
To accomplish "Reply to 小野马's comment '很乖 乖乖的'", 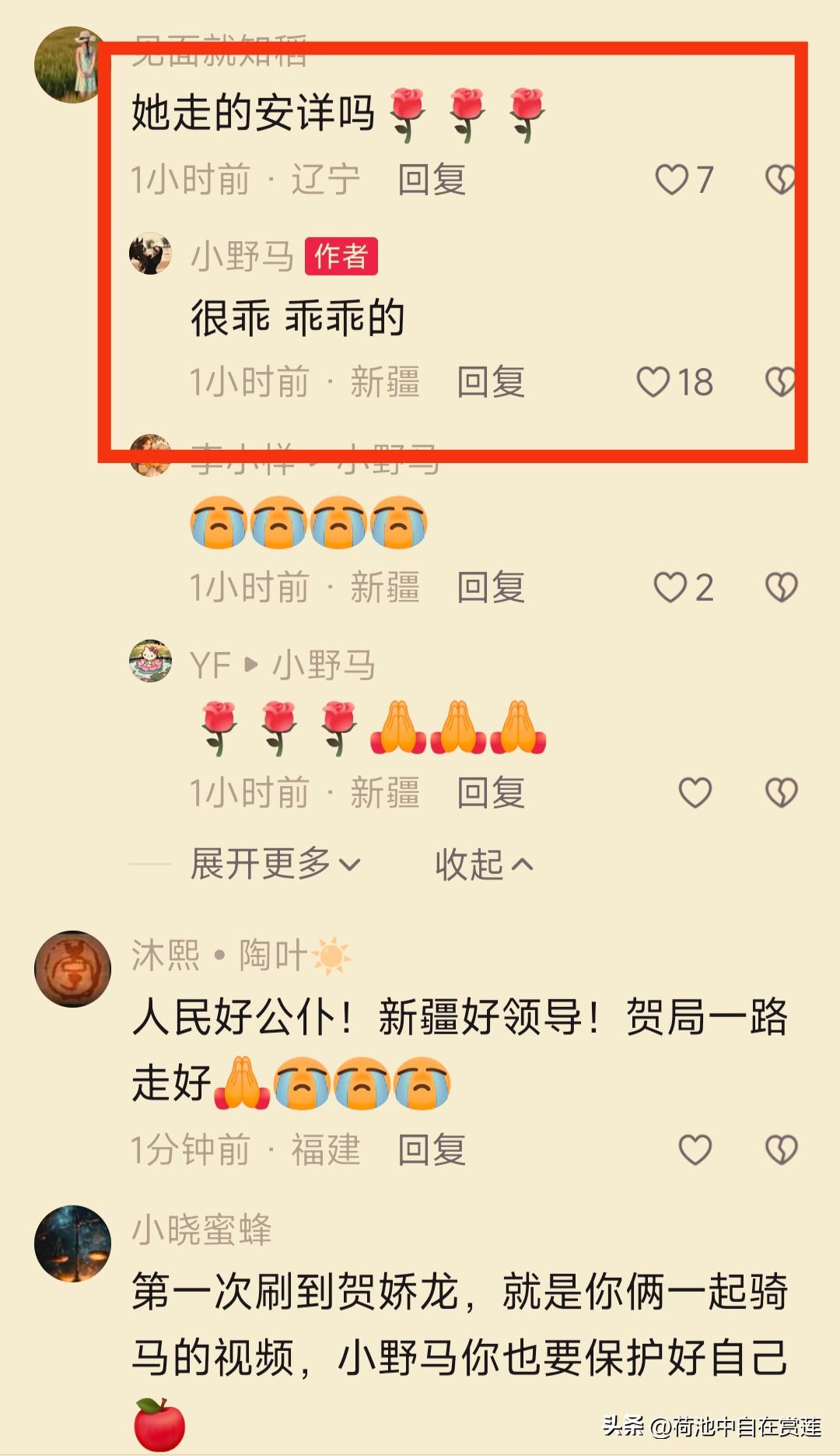I will [491, 382].
